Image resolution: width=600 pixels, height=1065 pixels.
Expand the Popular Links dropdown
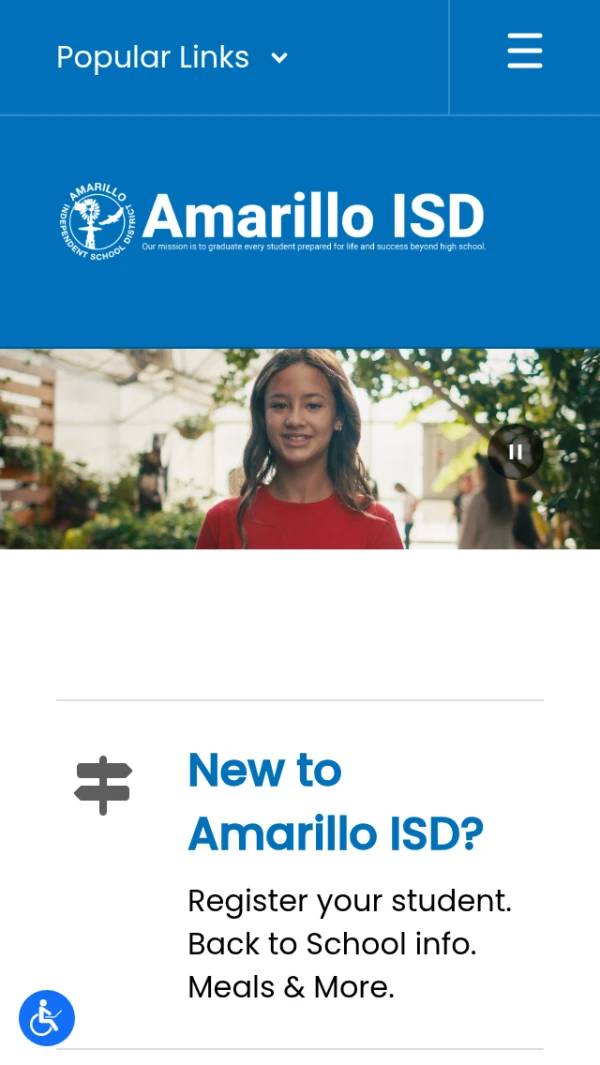coord(172,58)
